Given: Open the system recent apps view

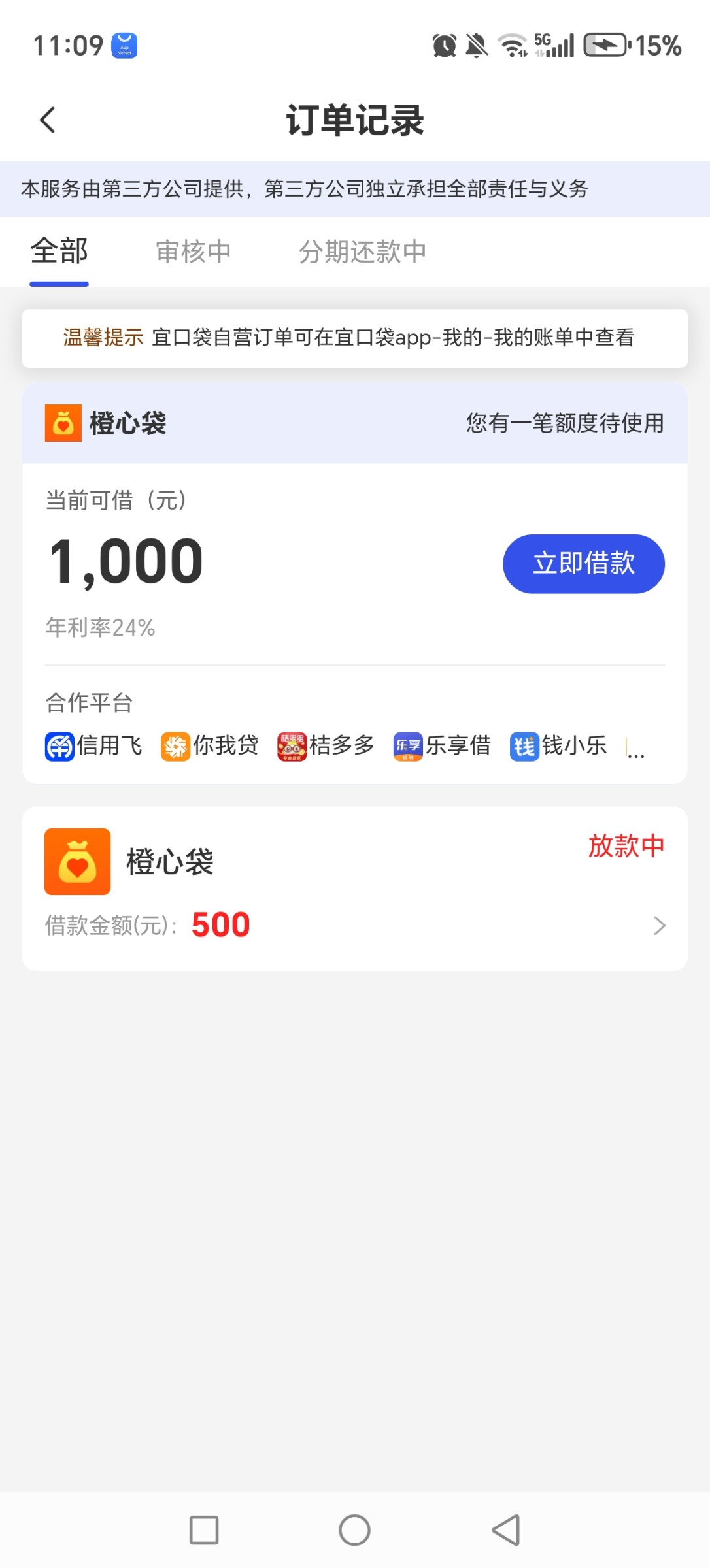Looking at the screenshot, I should point(204,1530).
